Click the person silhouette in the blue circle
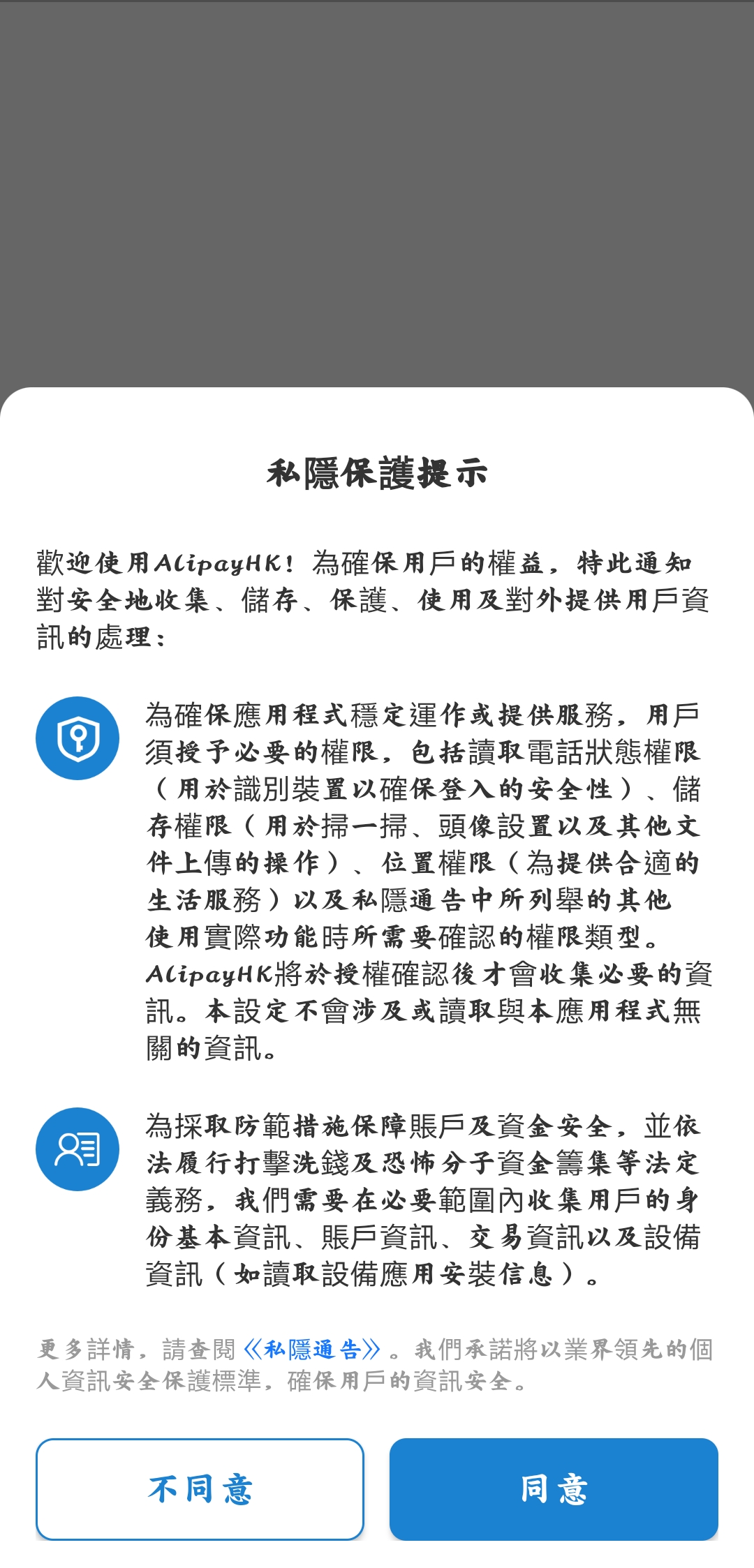 point(70,1148)
